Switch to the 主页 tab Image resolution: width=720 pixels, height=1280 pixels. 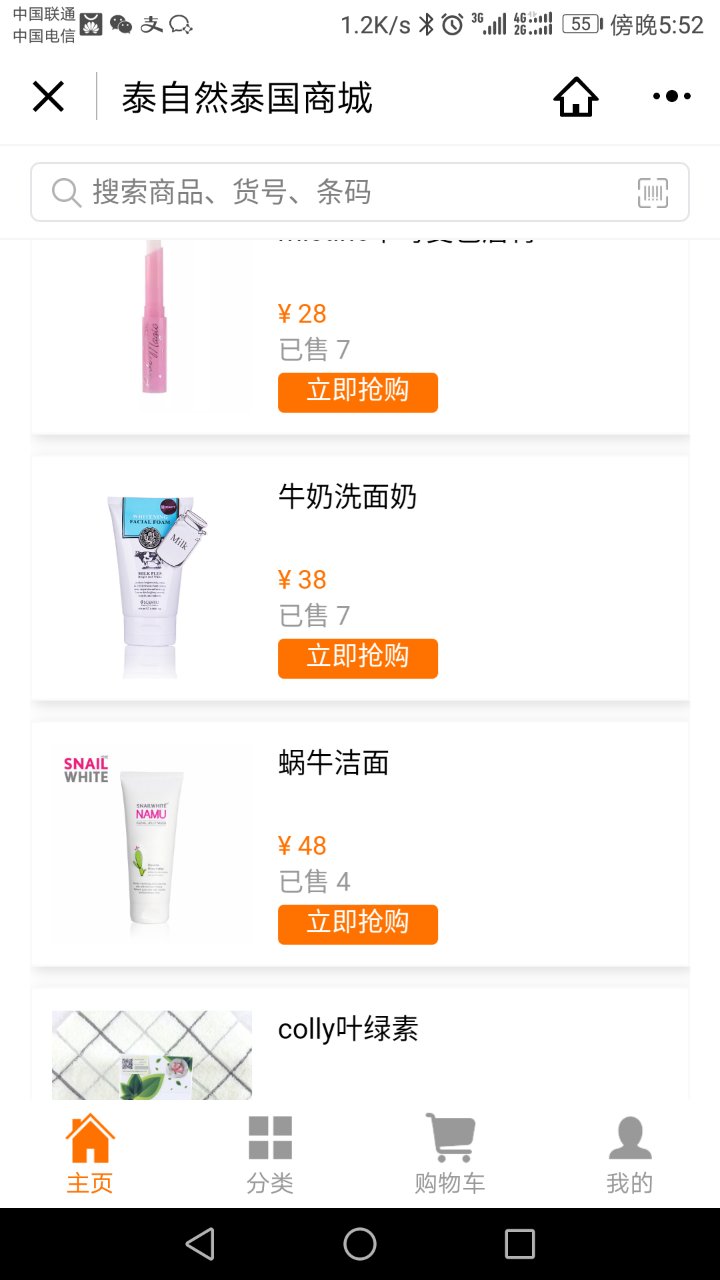point(90,1154)
